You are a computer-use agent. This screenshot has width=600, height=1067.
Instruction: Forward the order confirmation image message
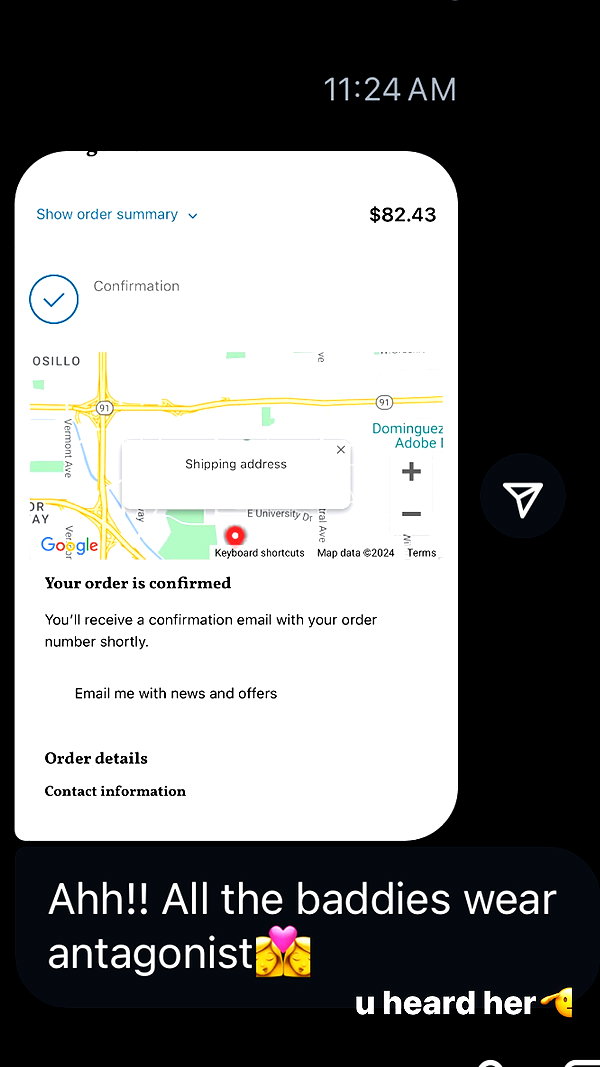[522, 496]
